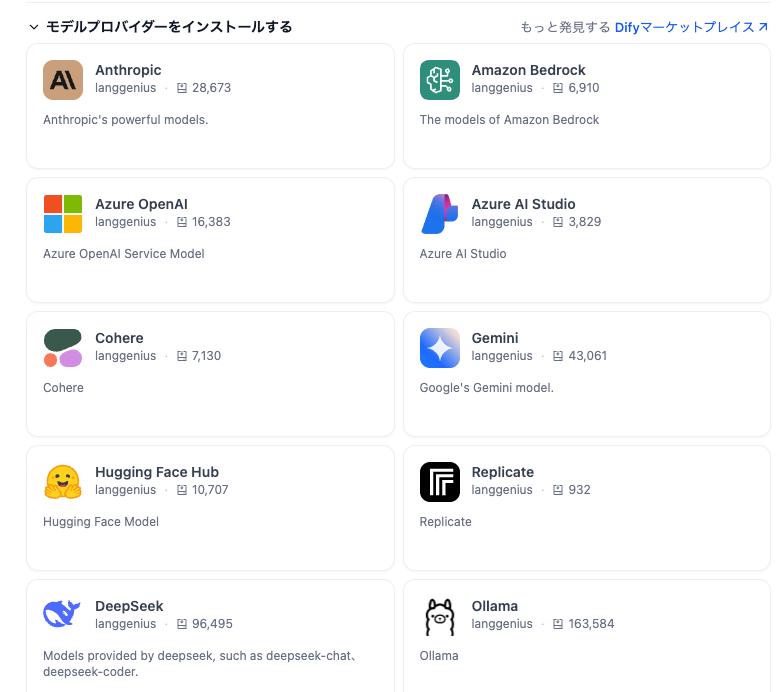Screen dimensions: 784x692
Task: Collapse the モデルプロバイダーをインストールする section
Action: (34, 27)
